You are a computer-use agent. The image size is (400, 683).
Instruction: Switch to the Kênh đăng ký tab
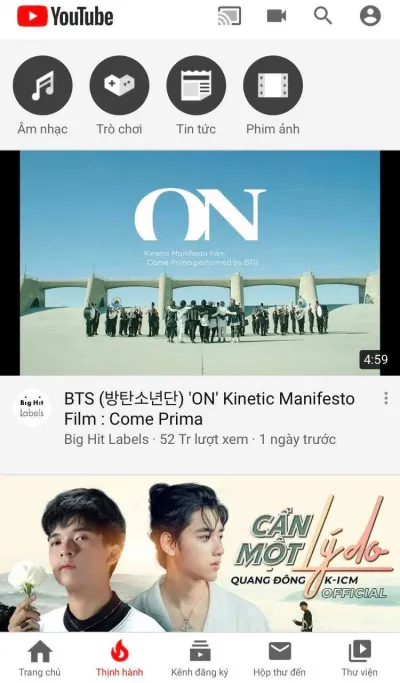pos(200,658)
